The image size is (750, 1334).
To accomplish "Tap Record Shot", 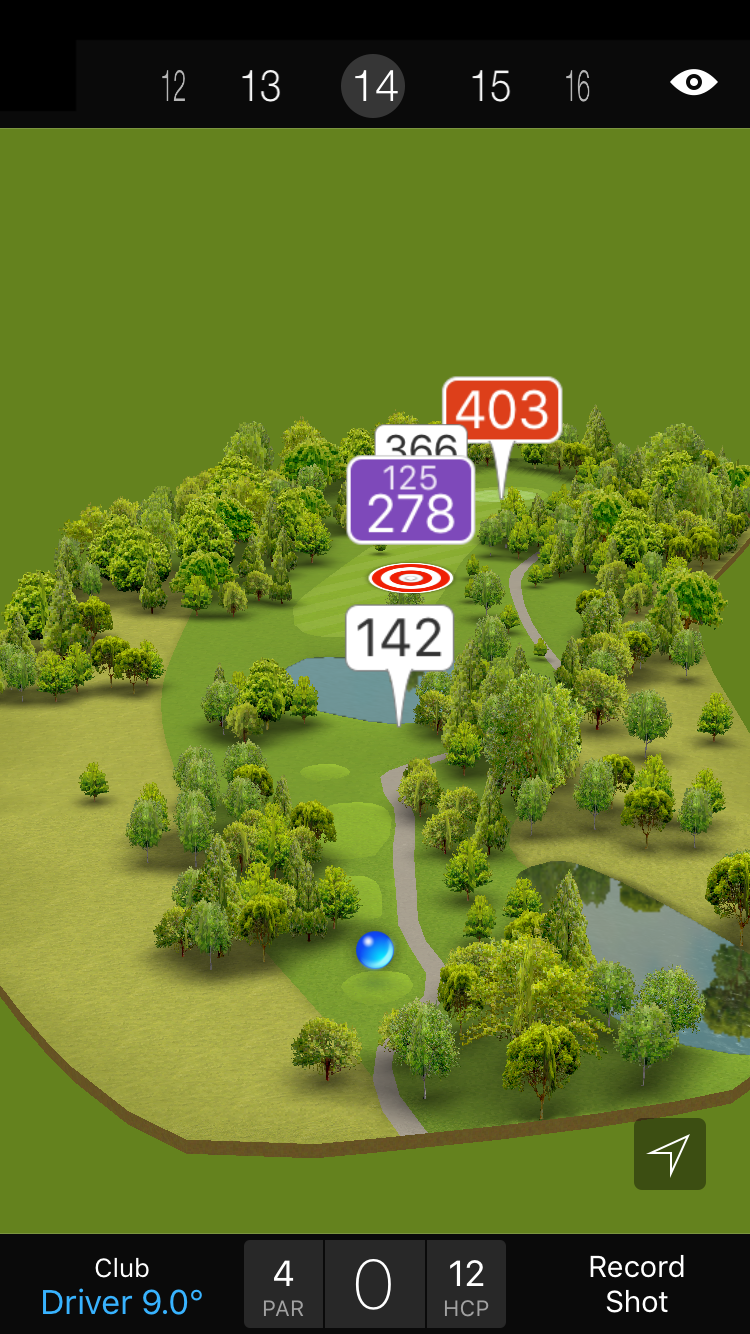I will 636,1284.
